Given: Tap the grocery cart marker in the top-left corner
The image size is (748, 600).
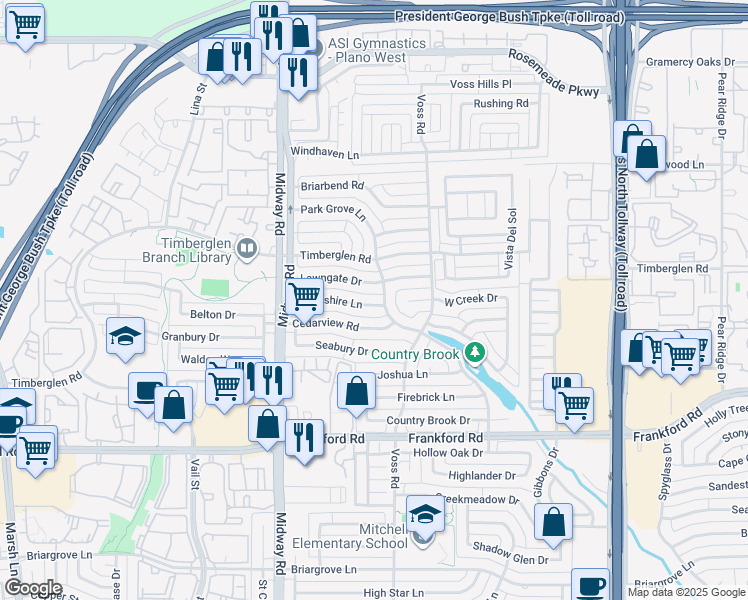Looking at the screenshot, I should [25, 27].
